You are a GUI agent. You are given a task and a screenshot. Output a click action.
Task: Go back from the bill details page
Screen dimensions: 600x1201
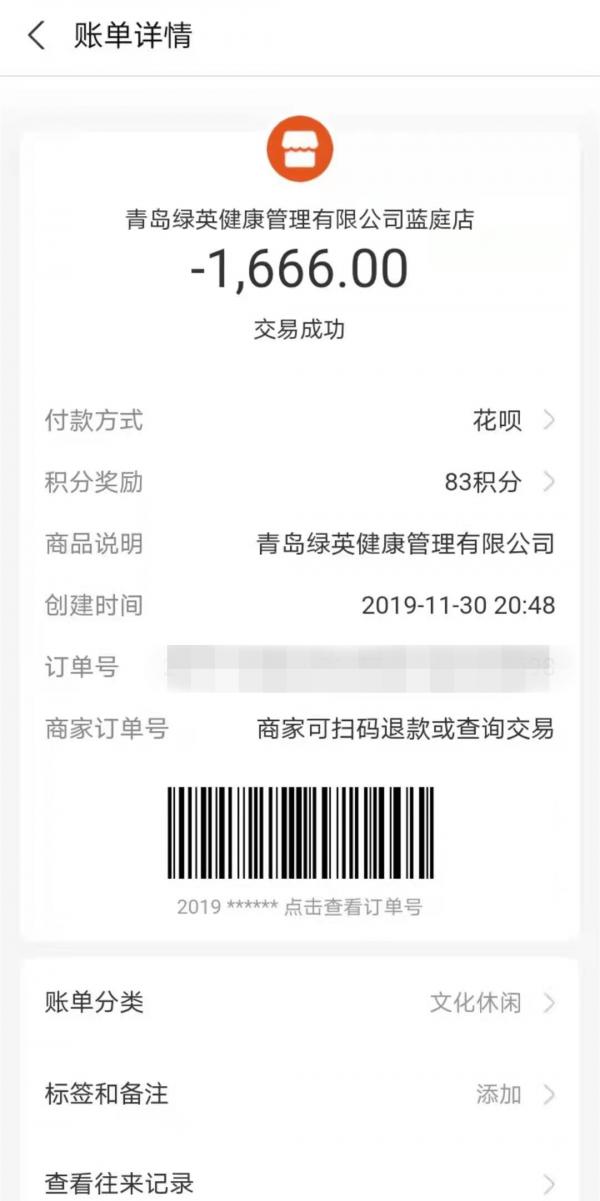37,37
